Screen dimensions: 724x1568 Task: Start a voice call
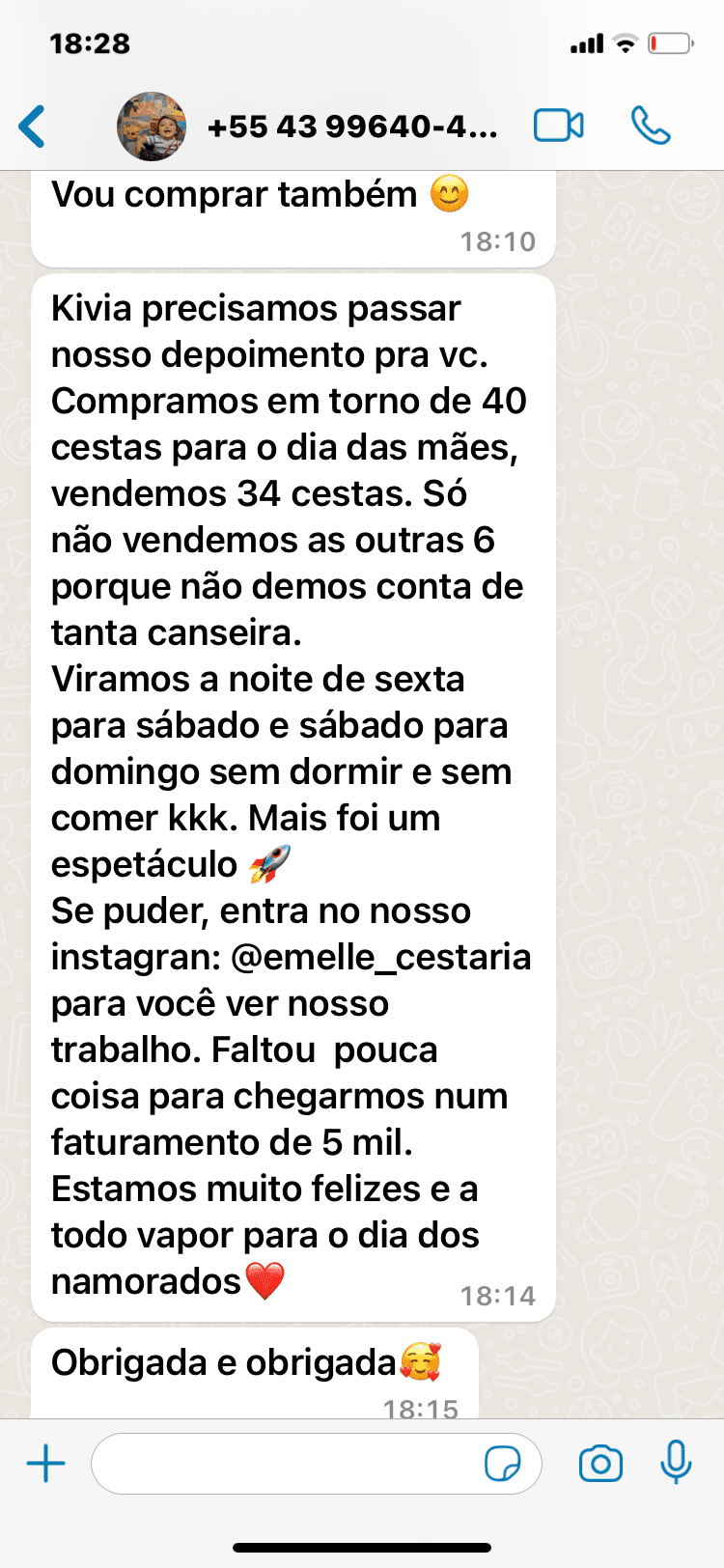(x=651, y=126)
